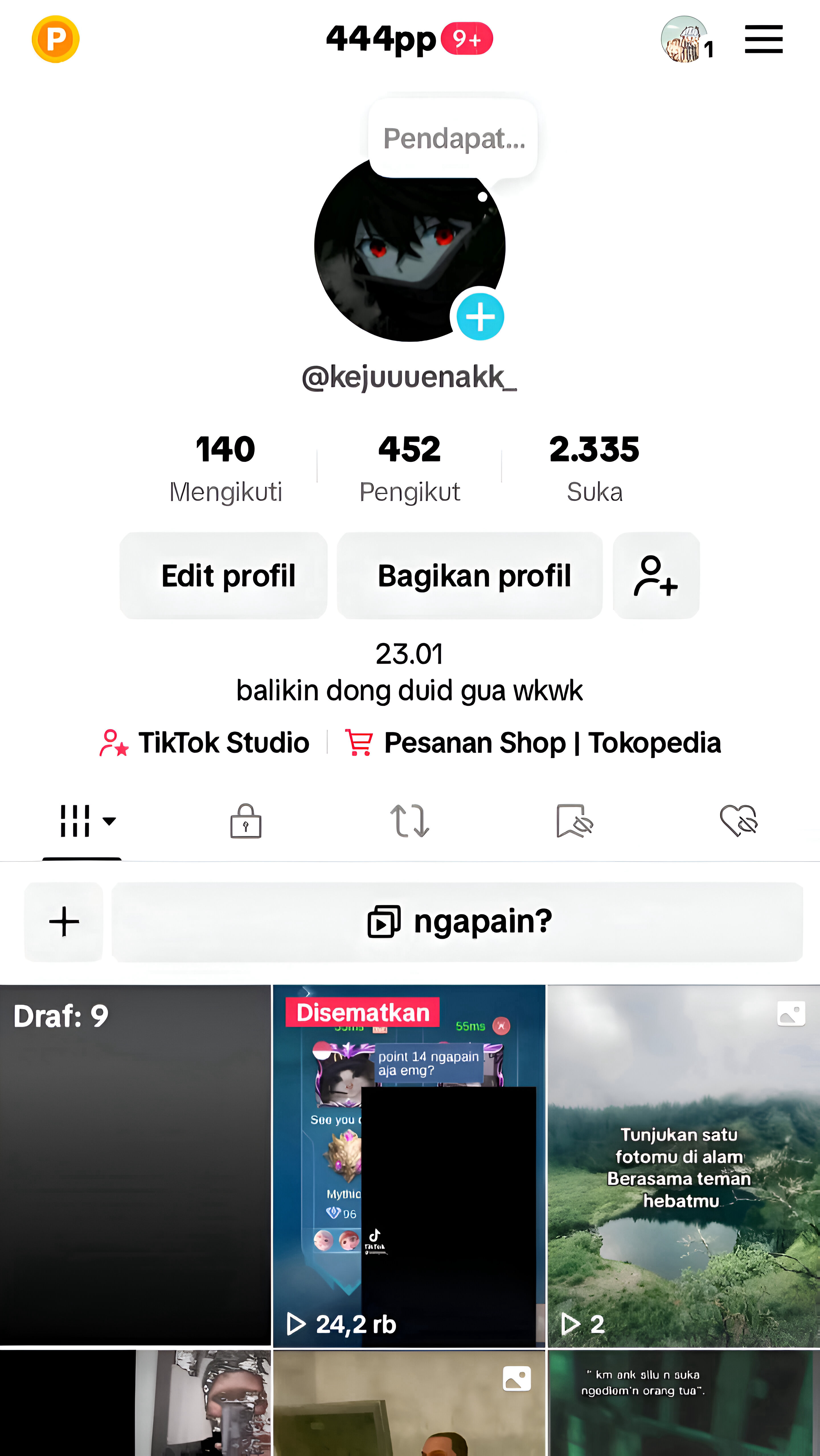Open the Pendapat note bubble
The height and width of the screenshot is (1456, 820).
[x=454, y=139]
